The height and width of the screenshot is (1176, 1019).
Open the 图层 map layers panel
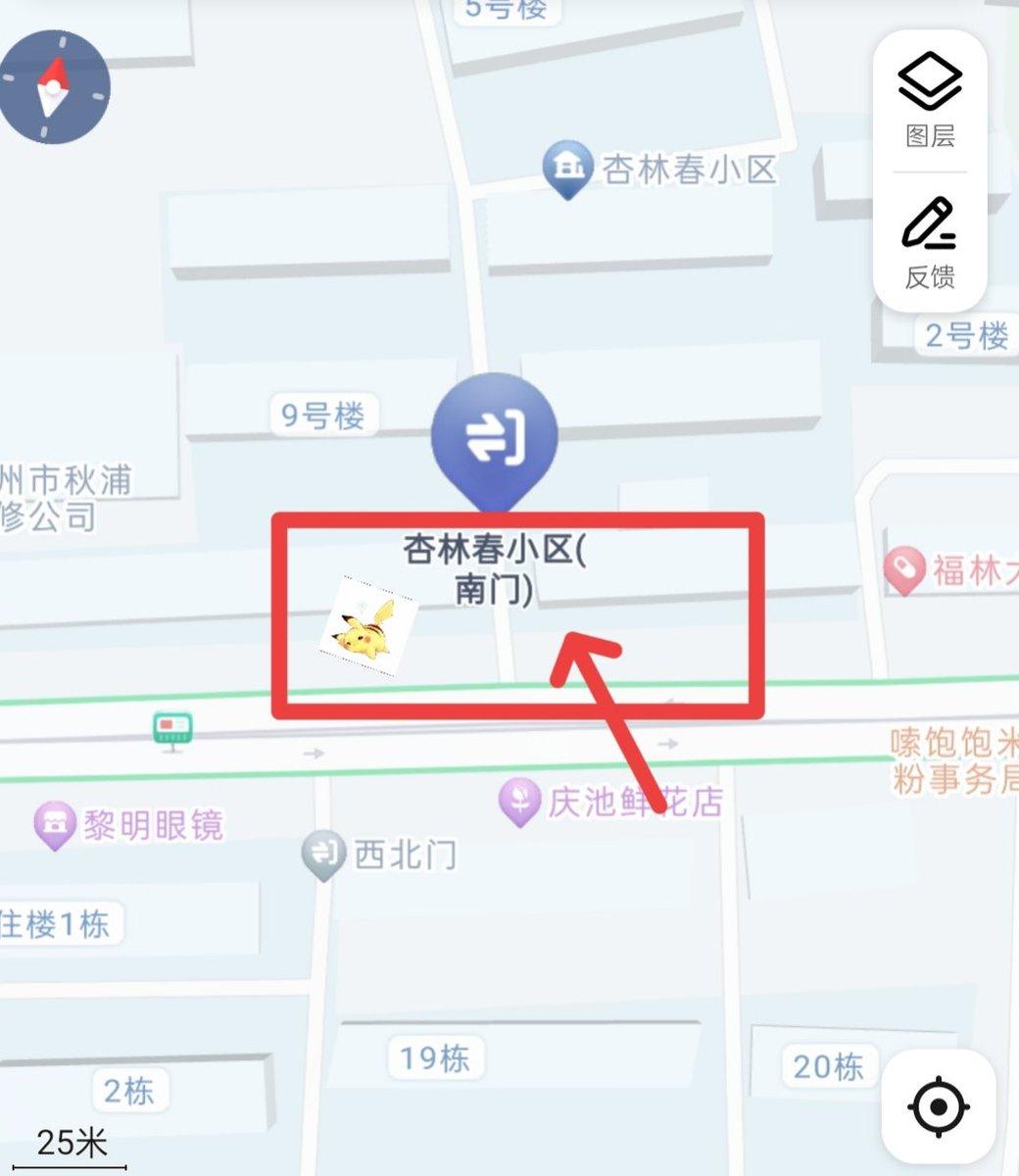tap(928, 95)
